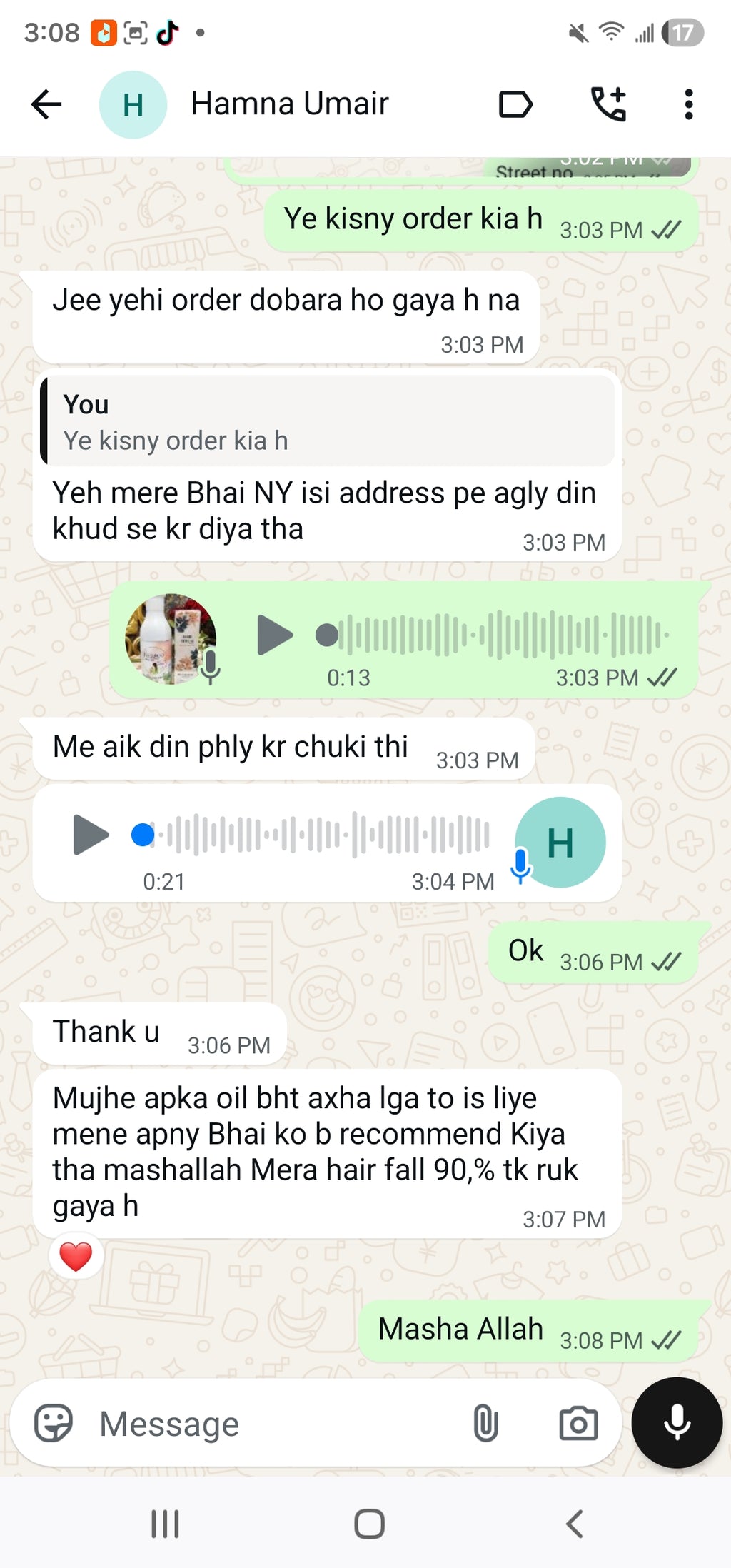Attach a file using the paperclip
Viewport: 731px width, 1568px height.
click(x=485, y=1424)
